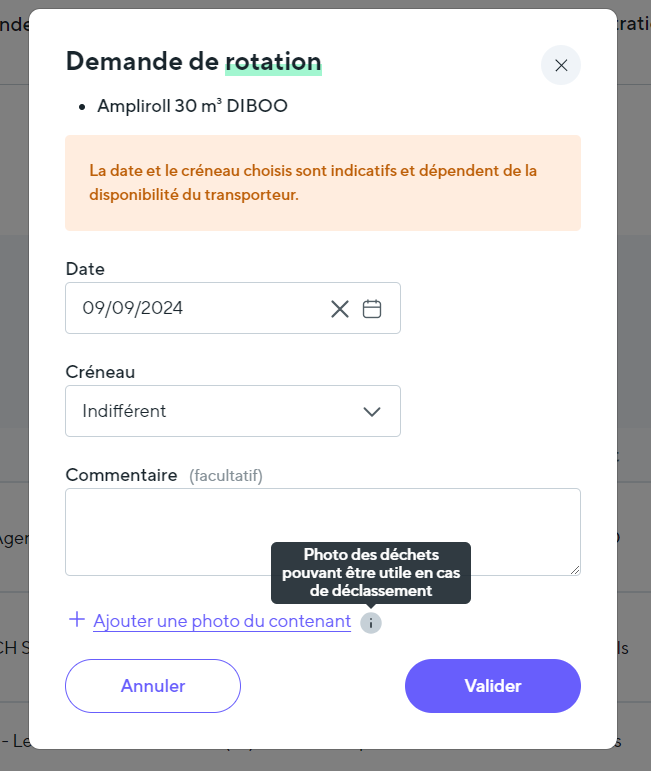Focus the Commentaire text field

[322, 532]
